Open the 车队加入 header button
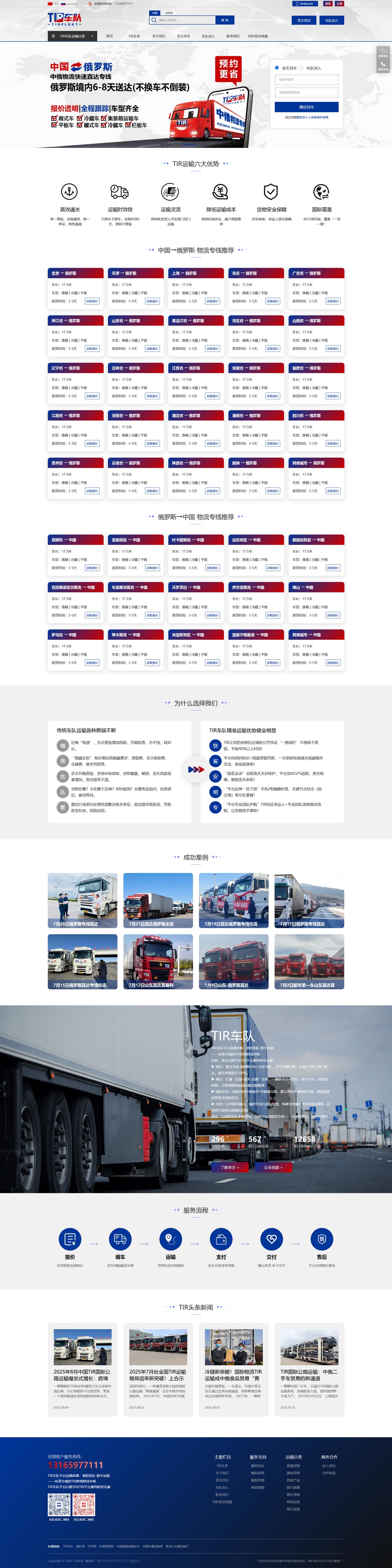392x1568 pixels. (332, 20)
